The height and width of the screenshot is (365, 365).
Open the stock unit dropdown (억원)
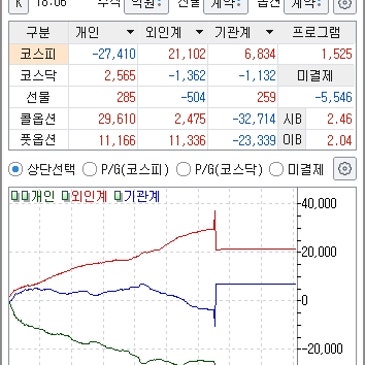coord(146,5)
